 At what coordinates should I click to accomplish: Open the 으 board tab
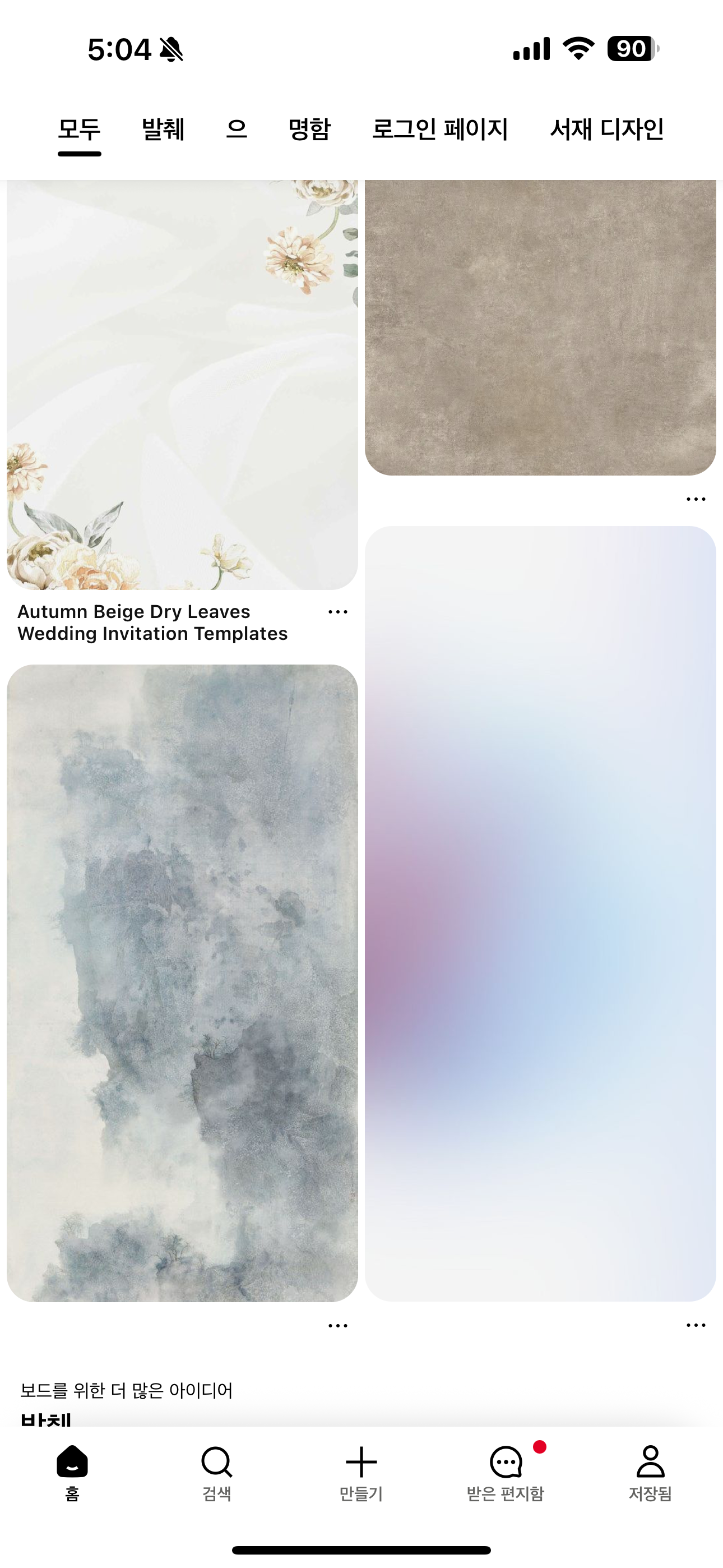pos(236,129)
